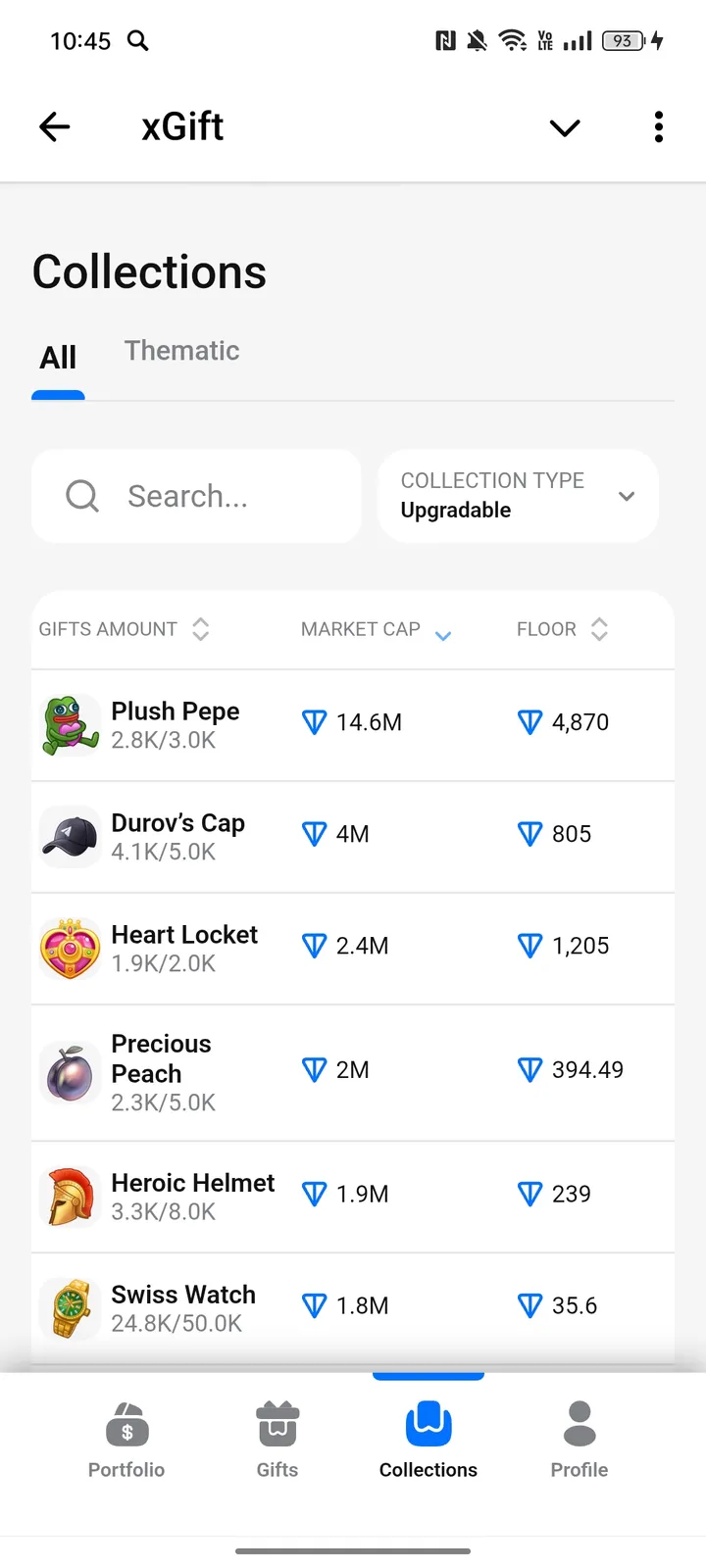This screenshot has width=706, height=1568.
Task: Click the Heroic Helmet collection thumbnail
Action: point(70,1196)
